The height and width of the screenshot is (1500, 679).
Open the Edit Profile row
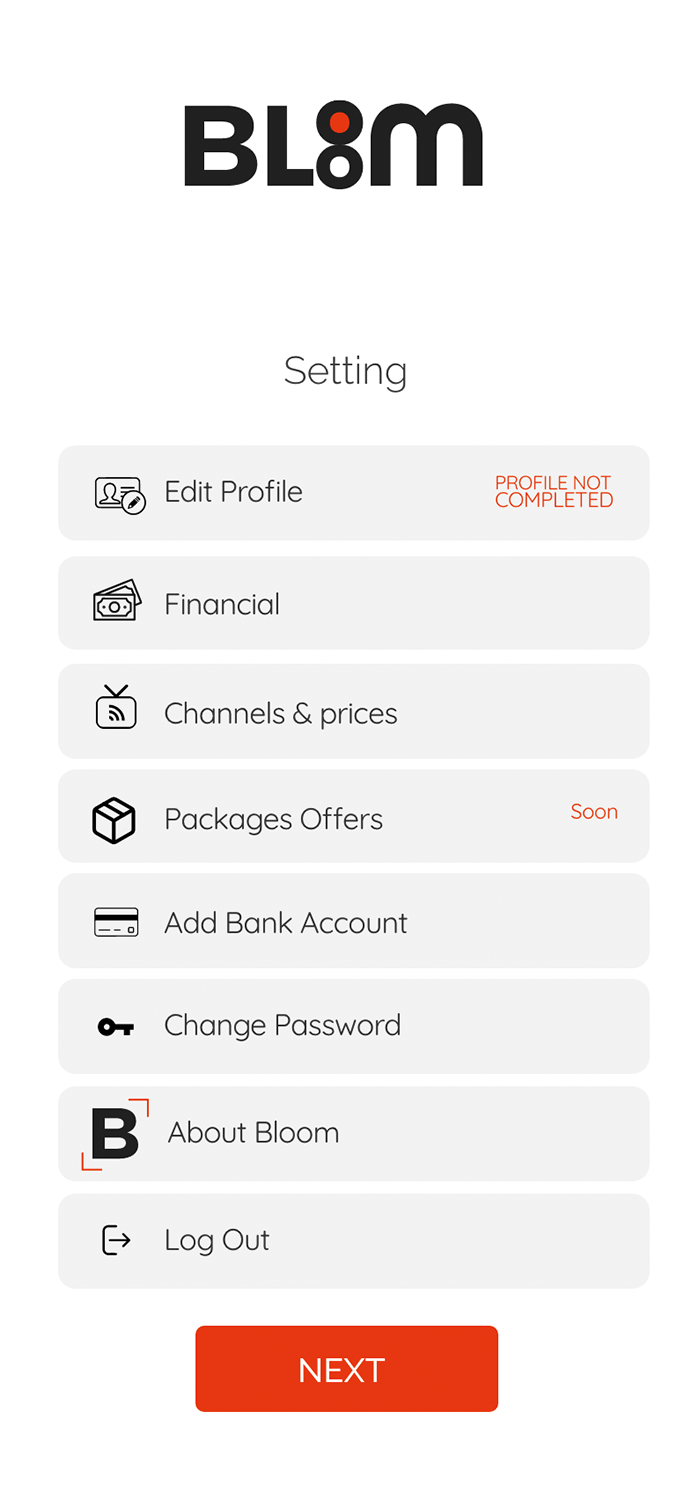pos(353,492)
